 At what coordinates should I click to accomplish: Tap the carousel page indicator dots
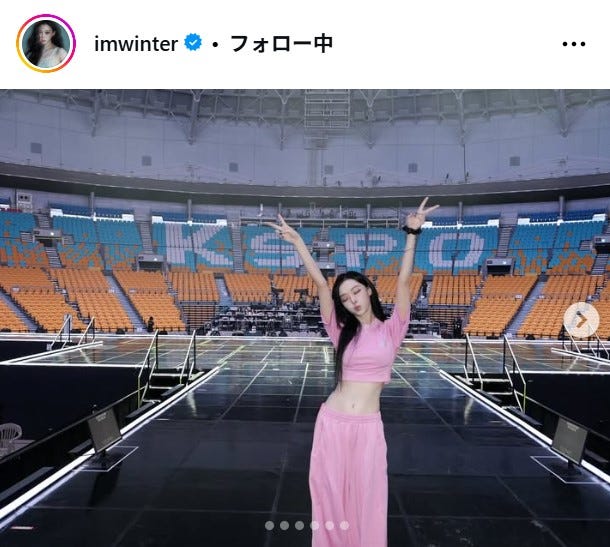306,525
